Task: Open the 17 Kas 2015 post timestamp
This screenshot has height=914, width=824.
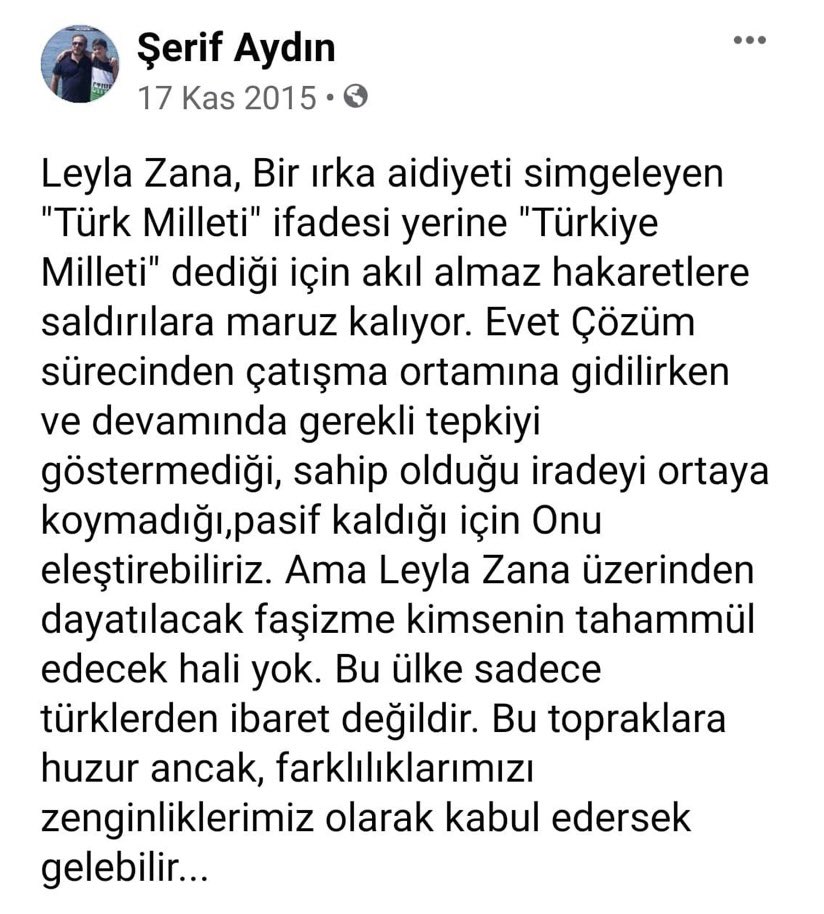Action: pyautogui.click(x=225, y=97)
